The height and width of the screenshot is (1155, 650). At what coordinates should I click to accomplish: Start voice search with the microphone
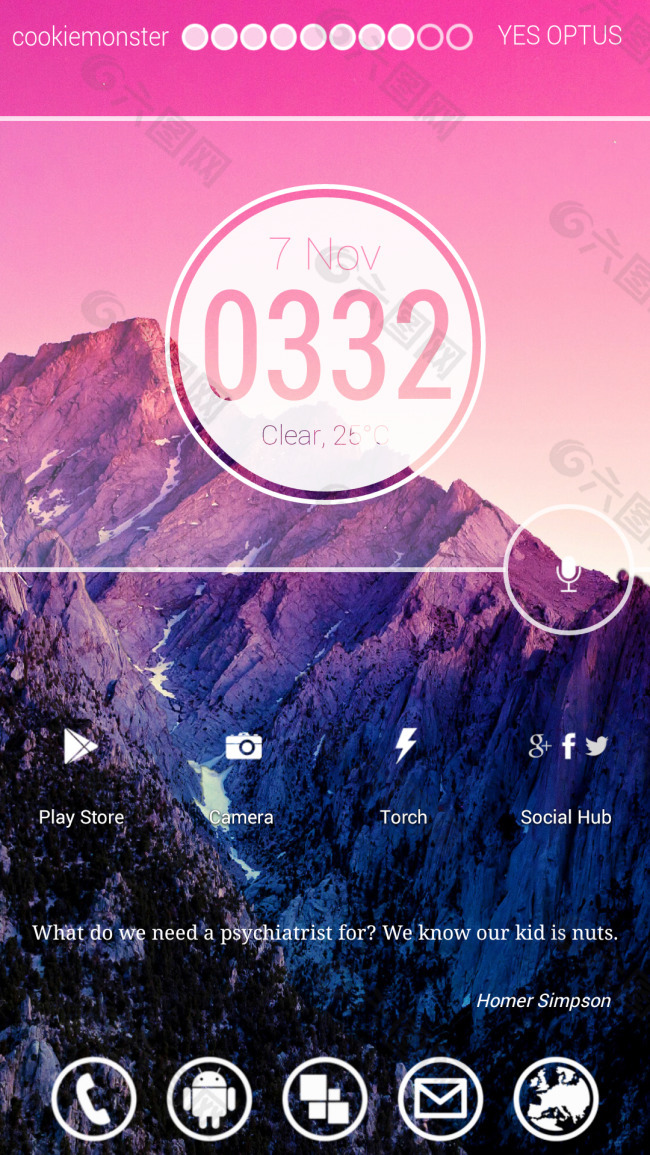[569, 571]
